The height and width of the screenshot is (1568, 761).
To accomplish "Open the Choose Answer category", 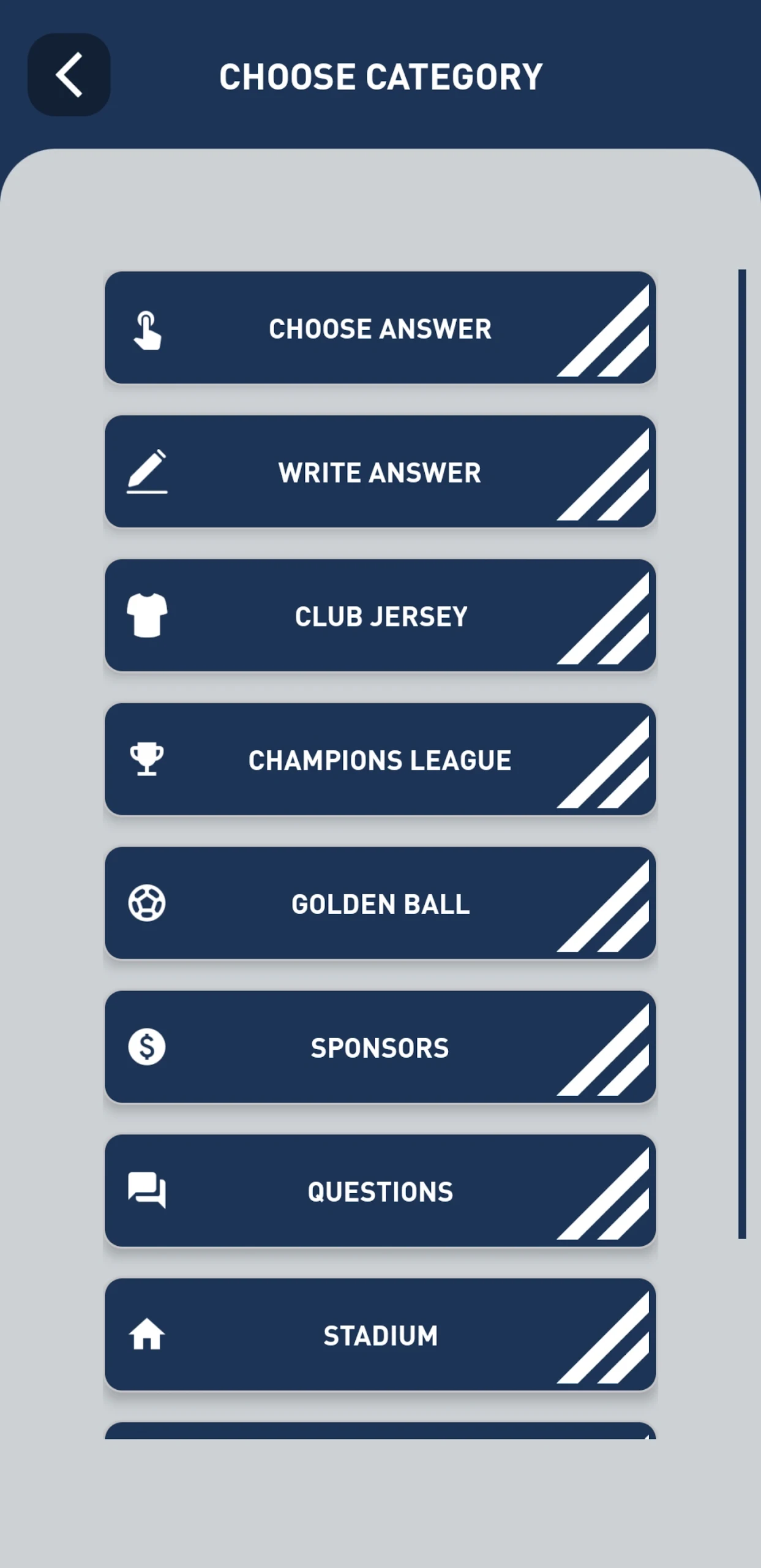I will [x=380, y=328].
